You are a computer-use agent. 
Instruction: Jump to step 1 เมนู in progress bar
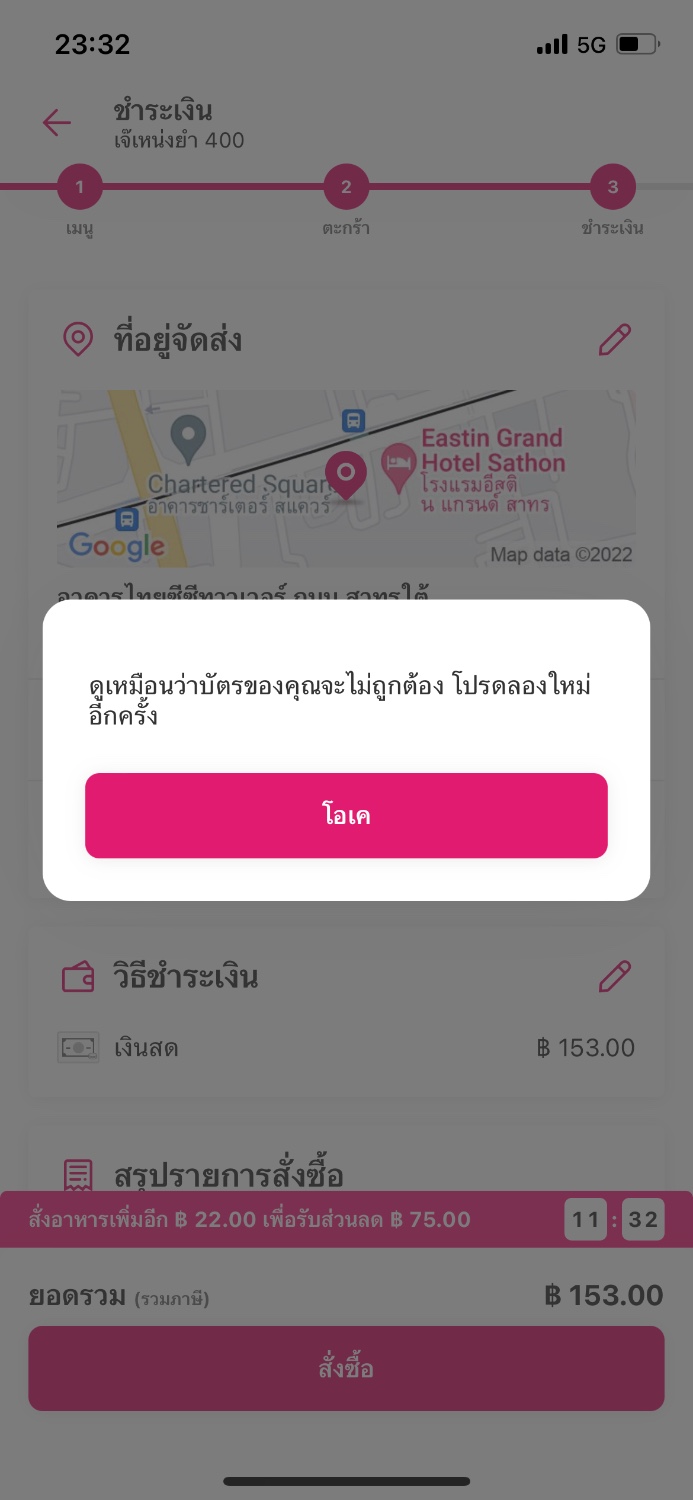pos(80,187)
